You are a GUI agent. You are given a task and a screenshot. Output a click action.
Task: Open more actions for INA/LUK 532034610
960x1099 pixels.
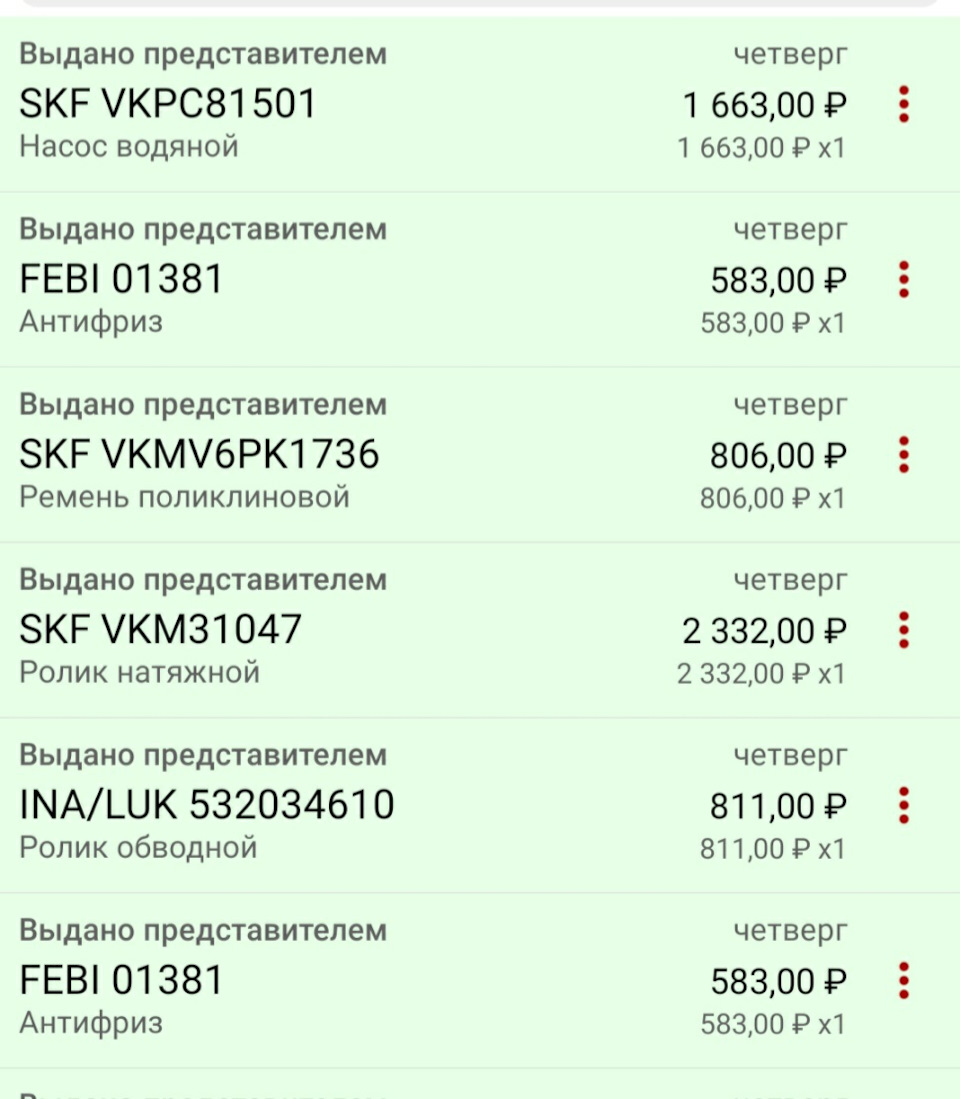click(x=904, y=805)
